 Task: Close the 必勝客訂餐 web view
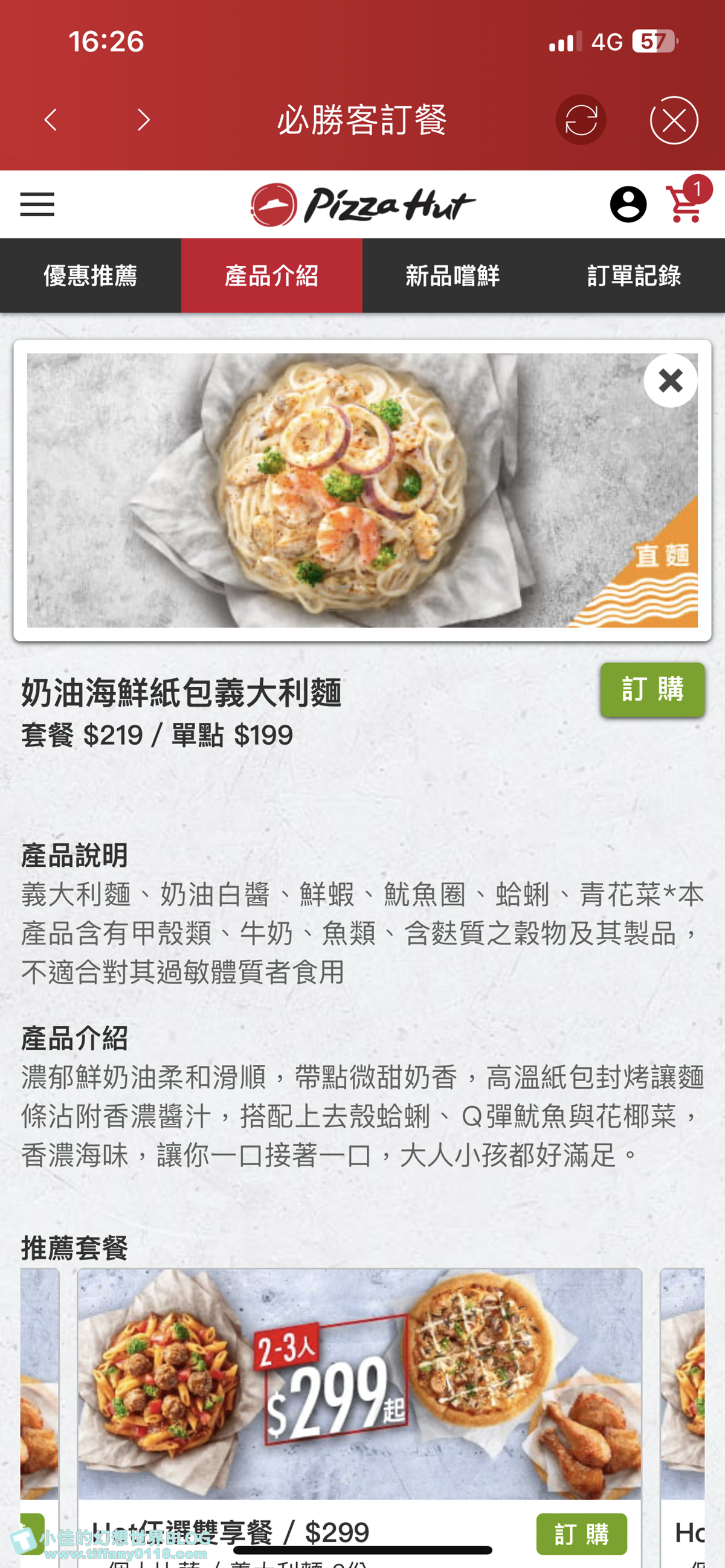tap(673, 120)
